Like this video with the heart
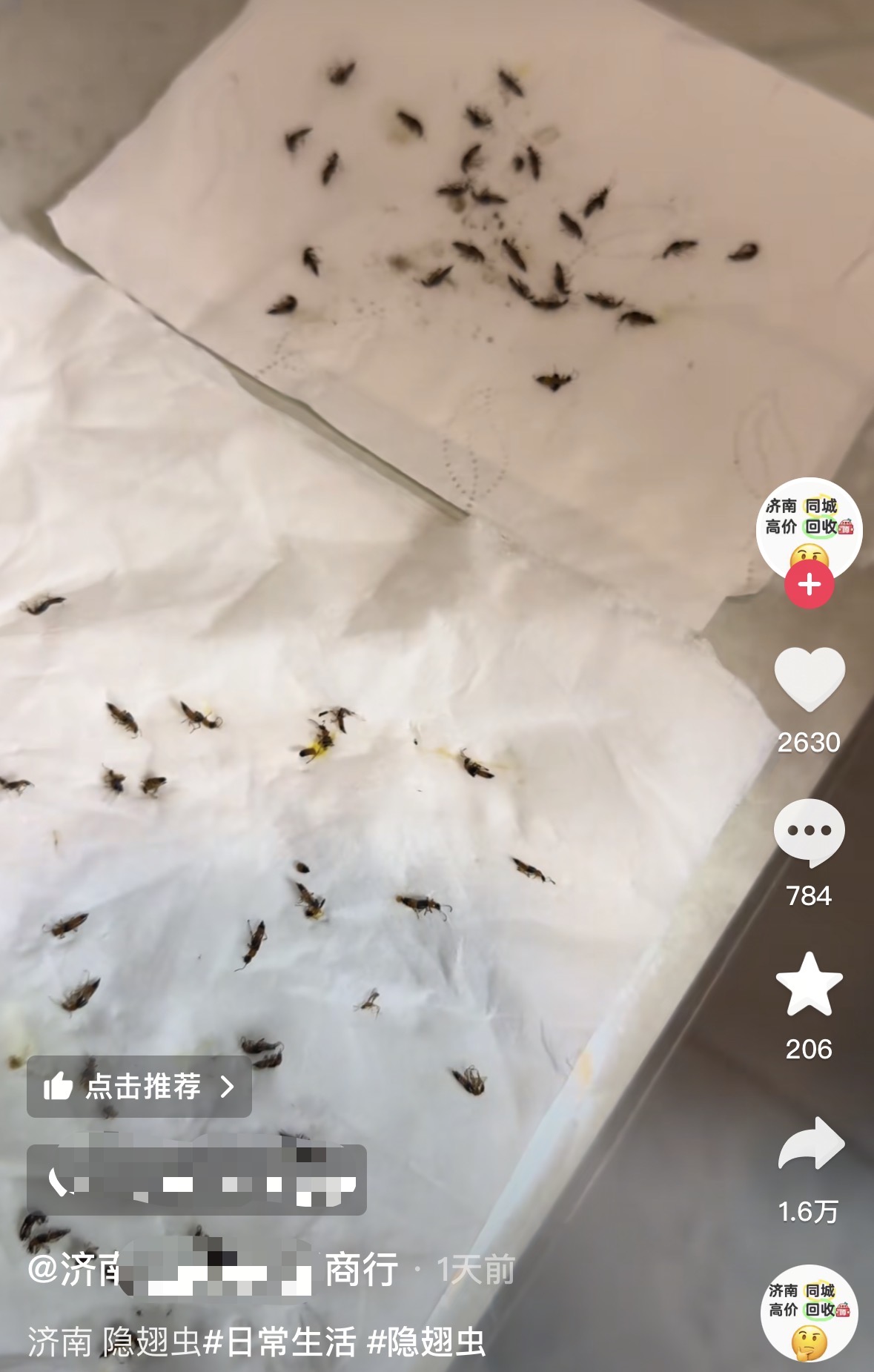Viewport: 874px width, 1372px height. point(809,677)
